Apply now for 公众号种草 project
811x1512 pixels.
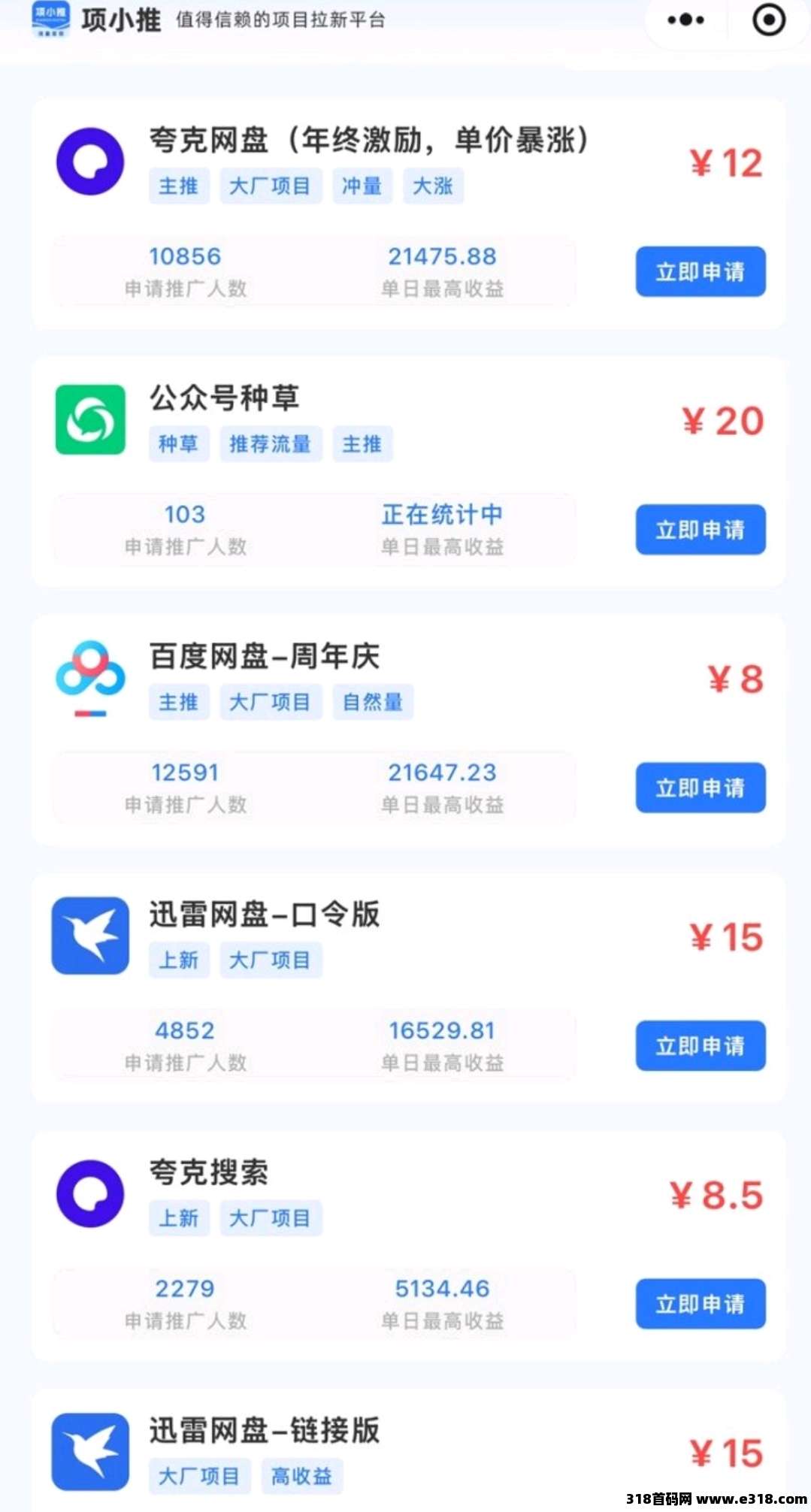tap(701, 530)
